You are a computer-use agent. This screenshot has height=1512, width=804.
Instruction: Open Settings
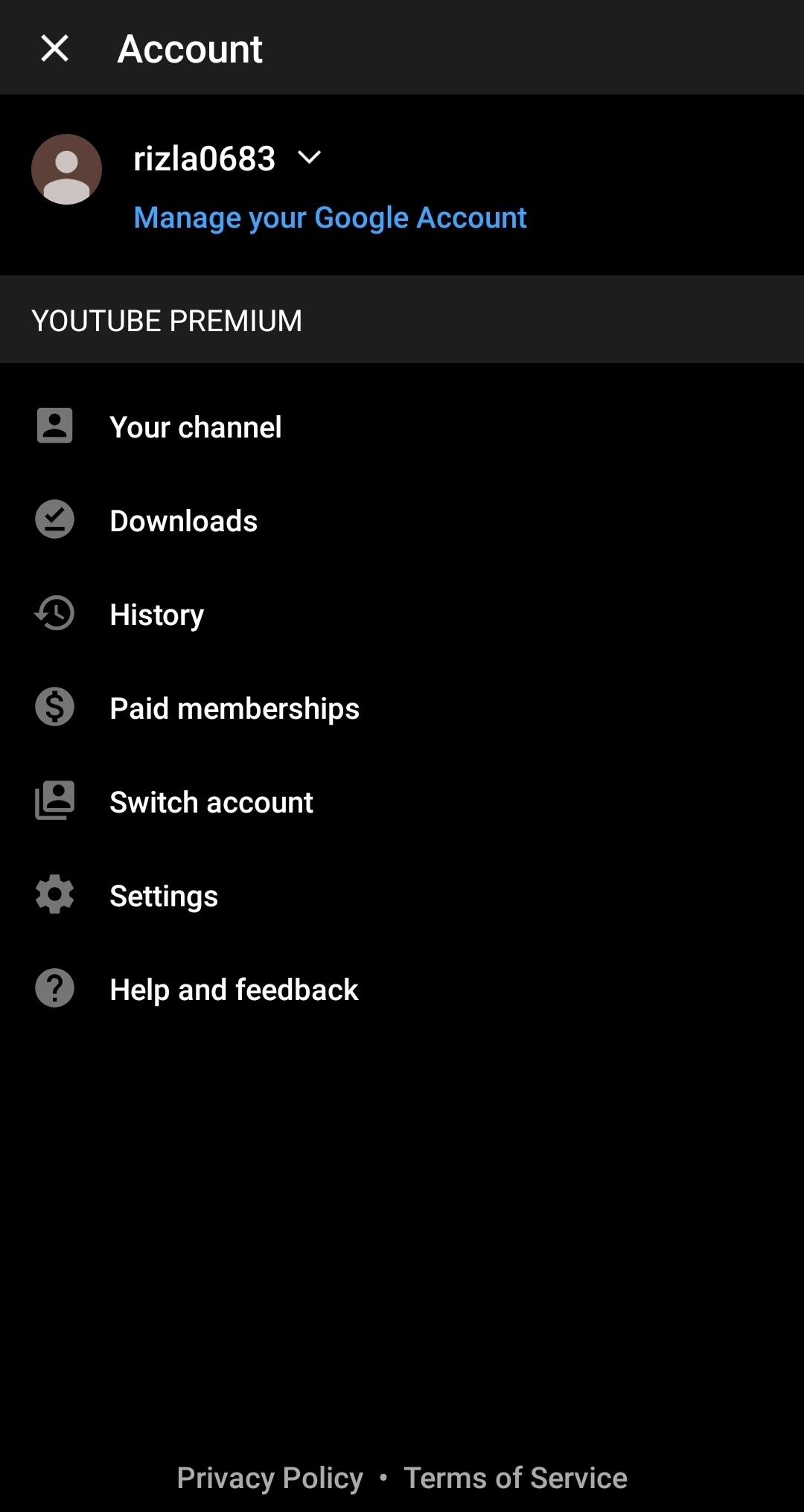pyautogui.click(x=402, y=896)
